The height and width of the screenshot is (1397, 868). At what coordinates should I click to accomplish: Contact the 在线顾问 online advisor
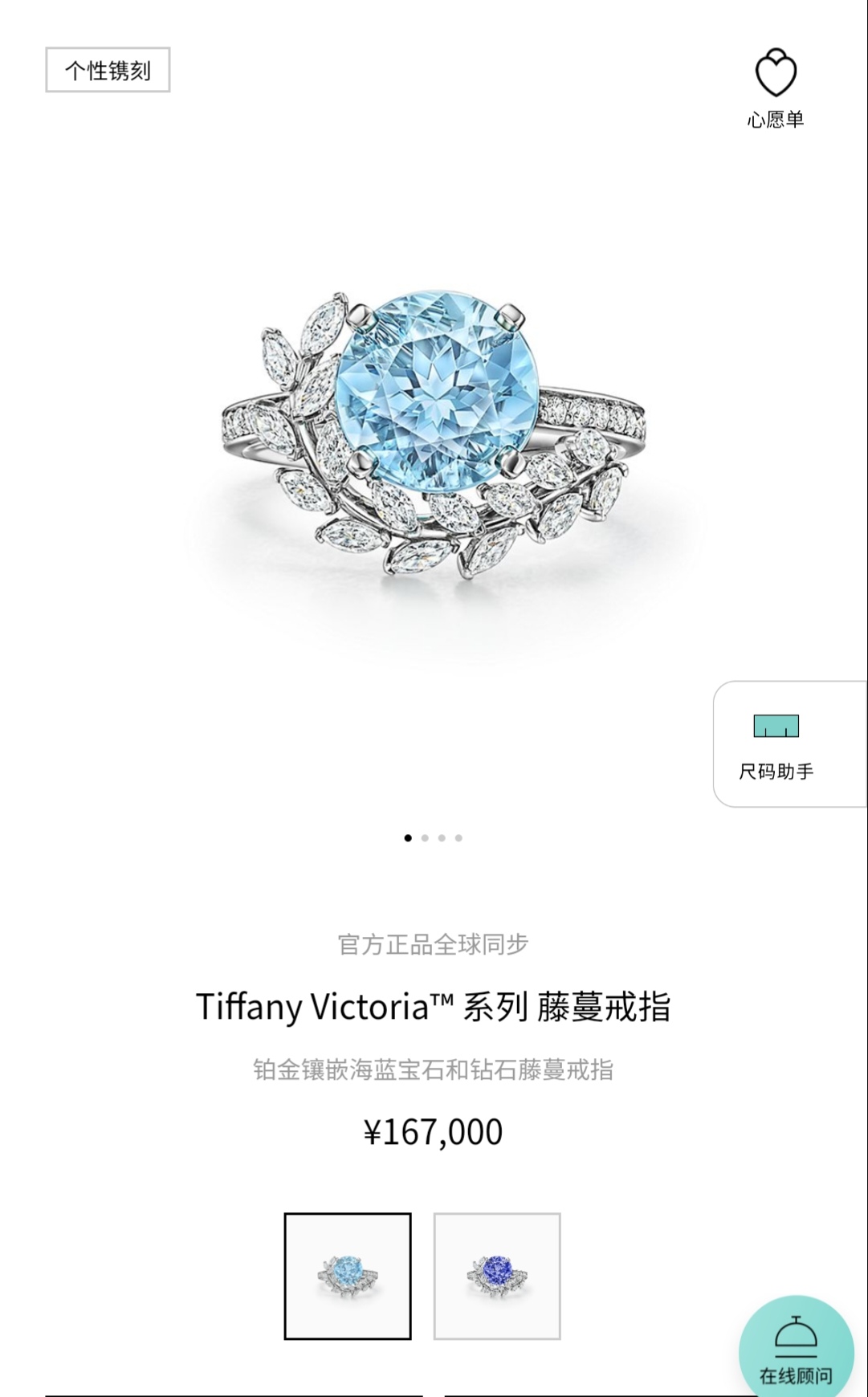(x=796, y=1350)
